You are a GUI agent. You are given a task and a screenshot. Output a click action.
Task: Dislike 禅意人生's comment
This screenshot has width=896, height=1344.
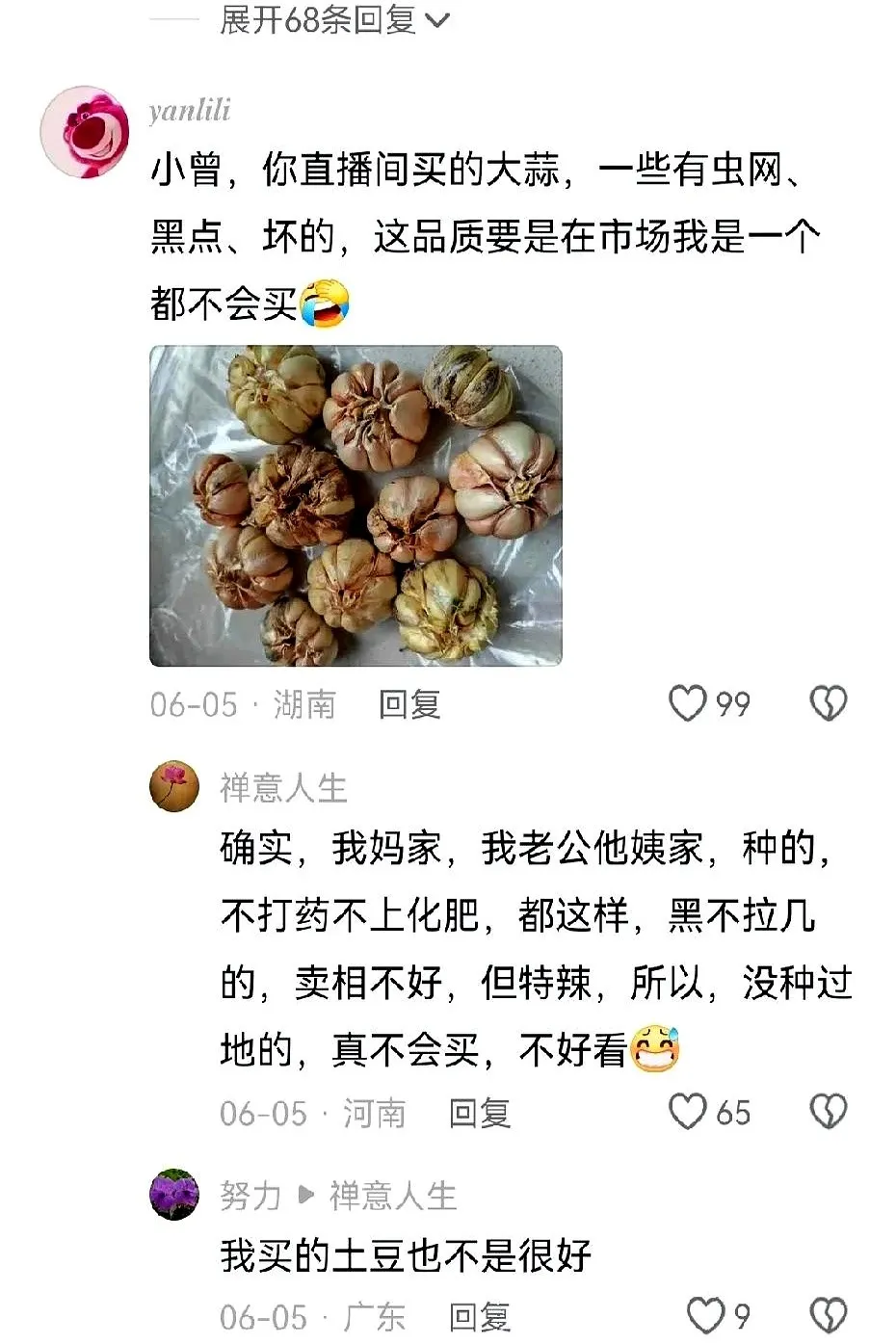[x=828, y=1112]
